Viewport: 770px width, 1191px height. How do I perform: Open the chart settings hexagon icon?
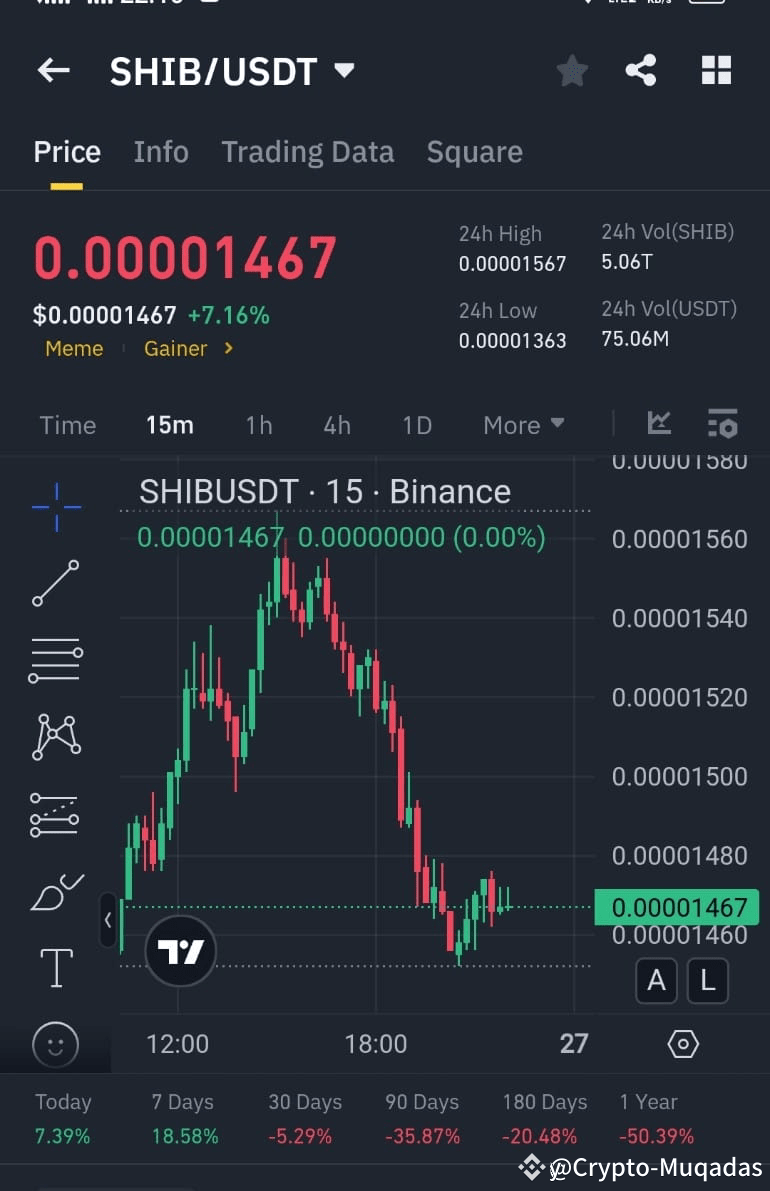click(x=682, y=1043)
